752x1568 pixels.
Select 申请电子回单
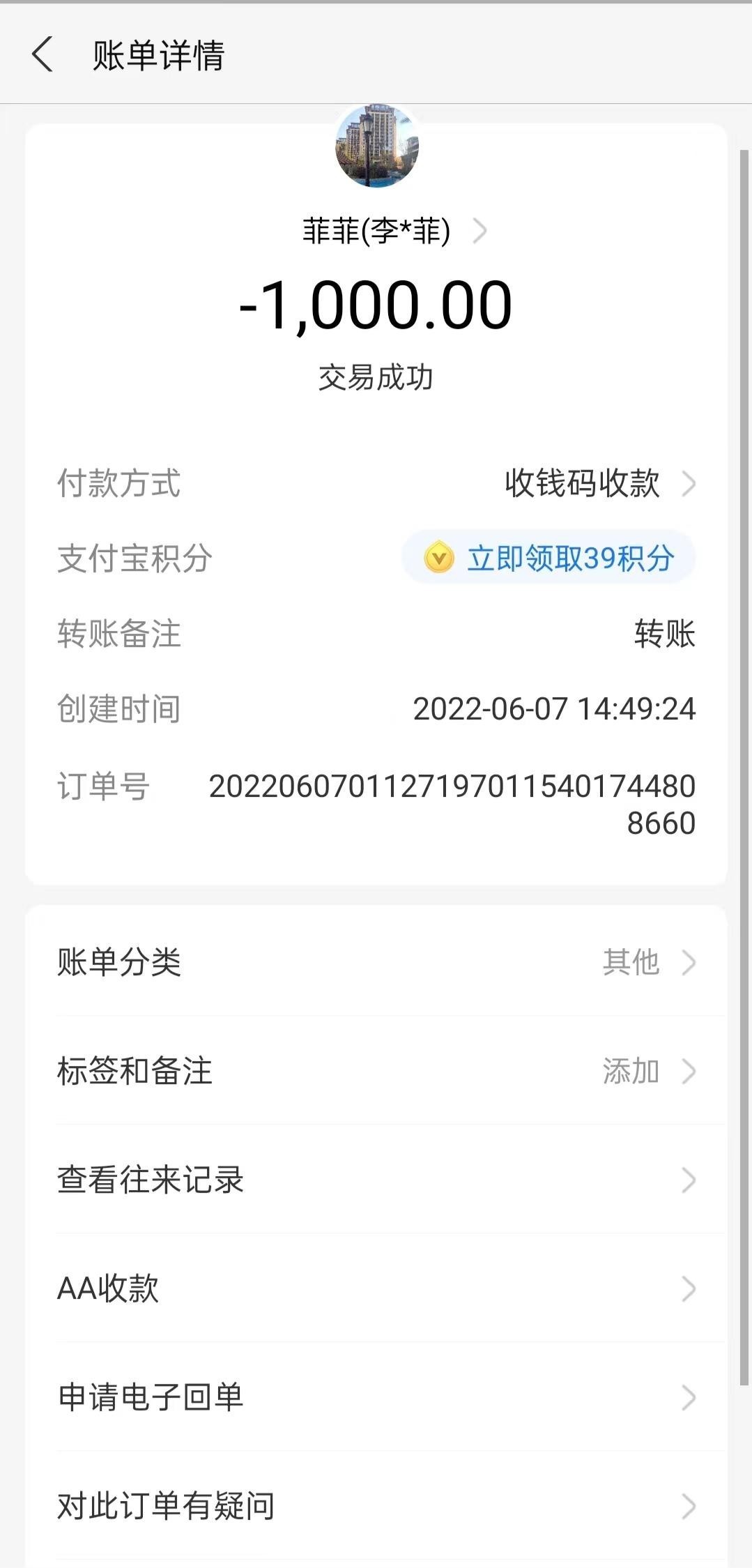(x=376, y=1397)
